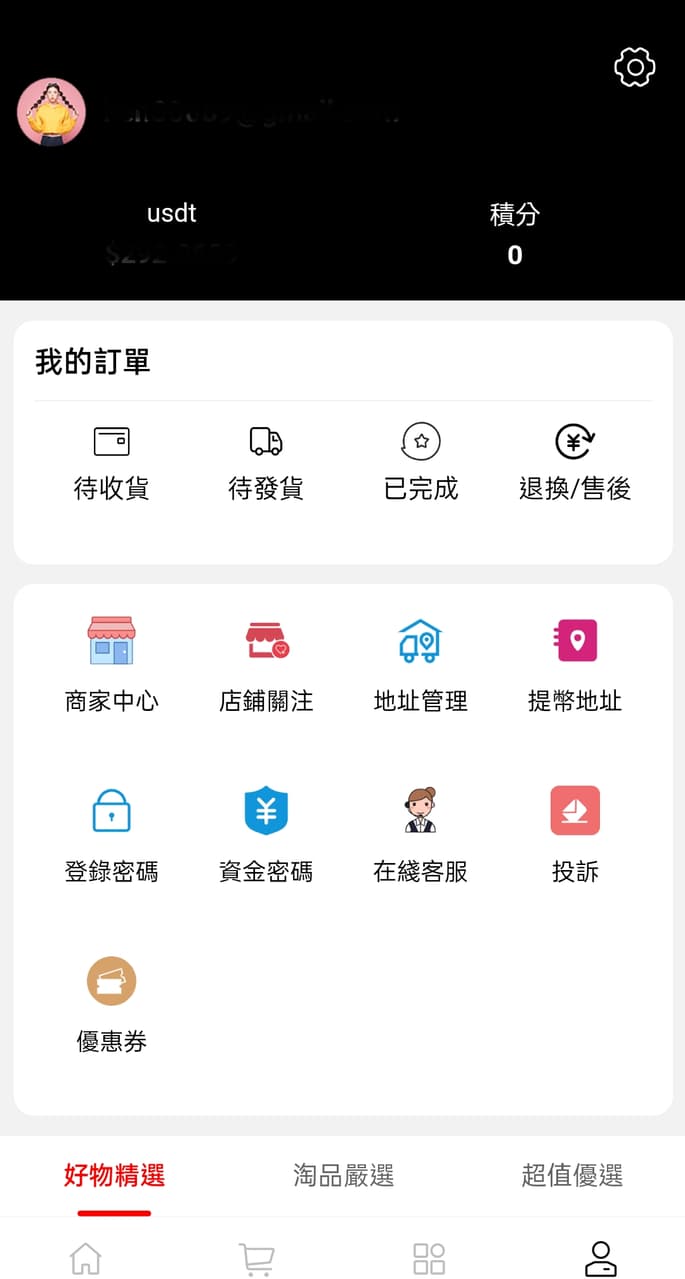This screenshot has height=1279, width=685.
Task: View 待收貨 orders
Action: 111,462
